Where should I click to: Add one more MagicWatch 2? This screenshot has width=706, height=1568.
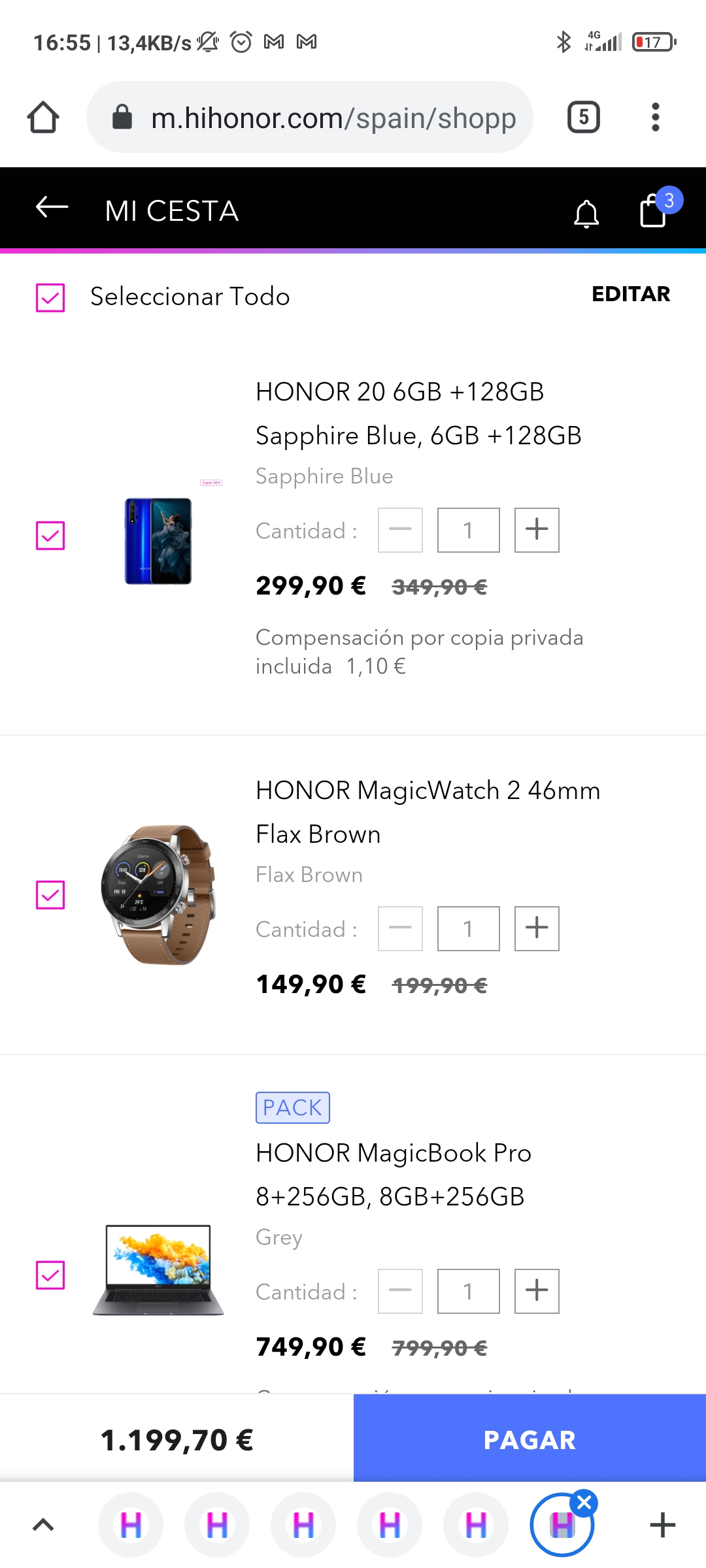537,928
